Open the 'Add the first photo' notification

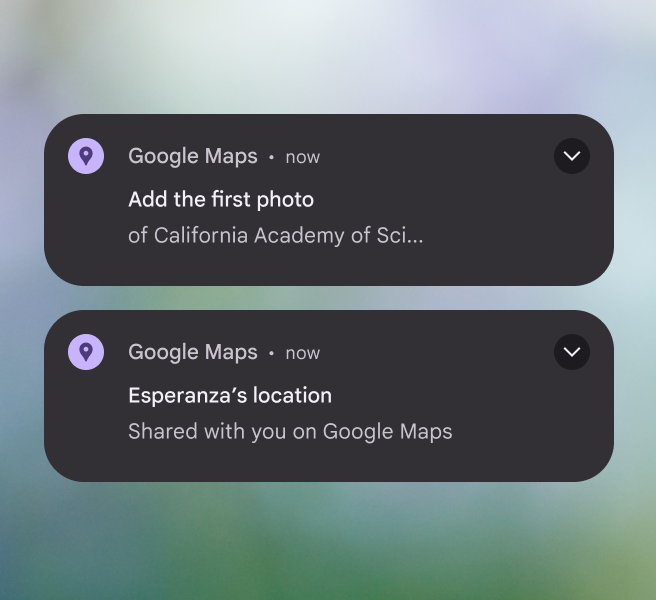click(300, 218)
